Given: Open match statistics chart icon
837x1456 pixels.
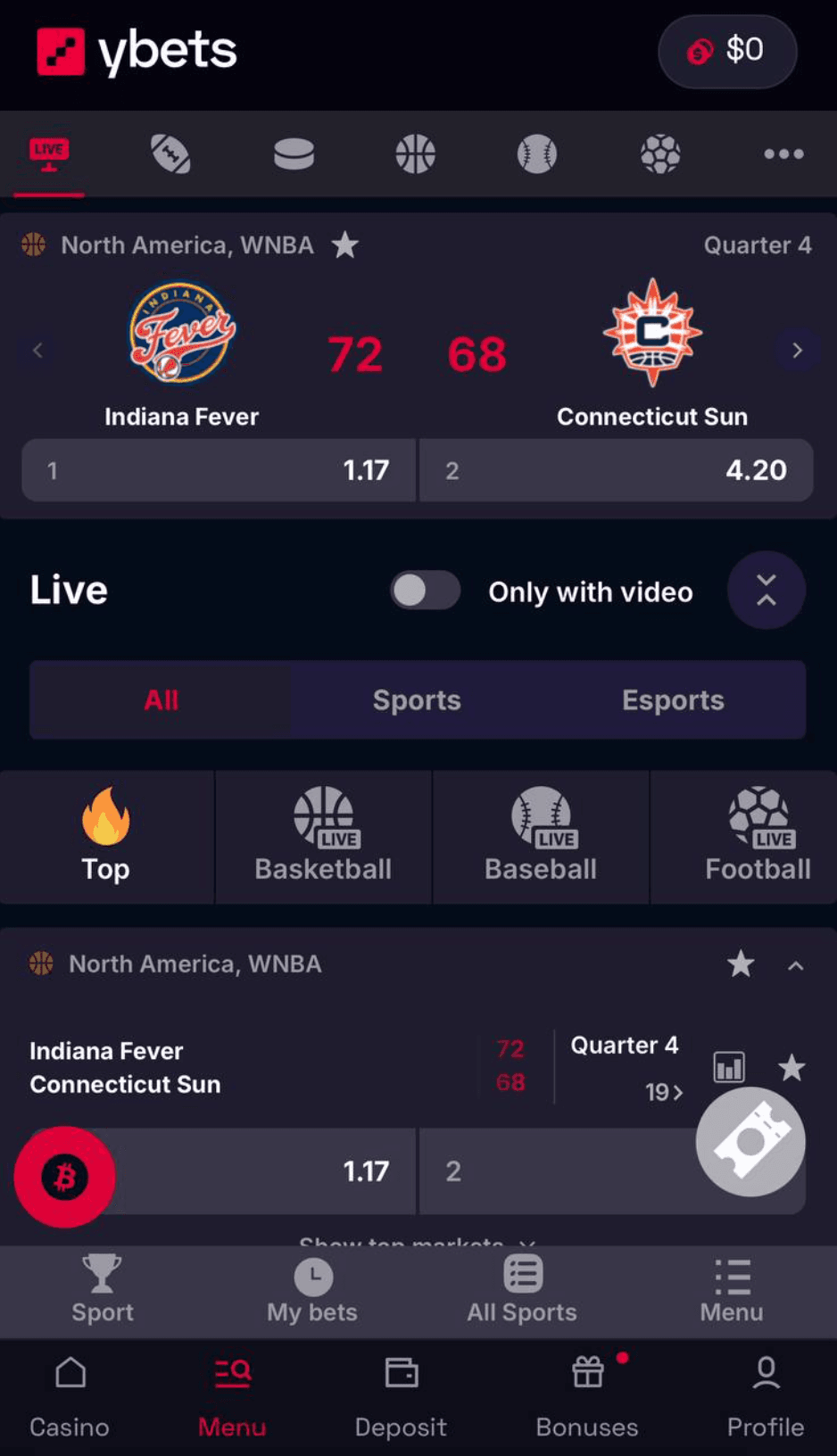Looking at the screenshot, I should coord(728,1067).
